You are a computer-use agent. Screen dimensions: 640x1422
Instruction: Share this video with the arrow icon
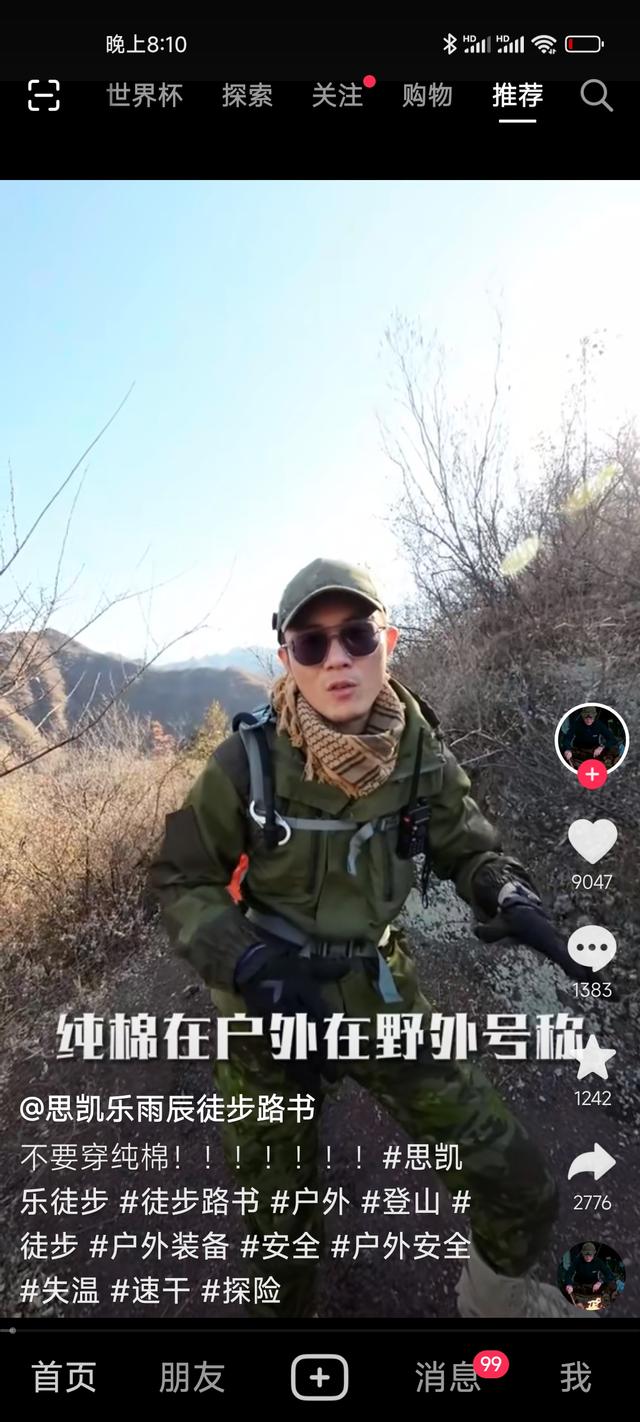pos(592,1163)
